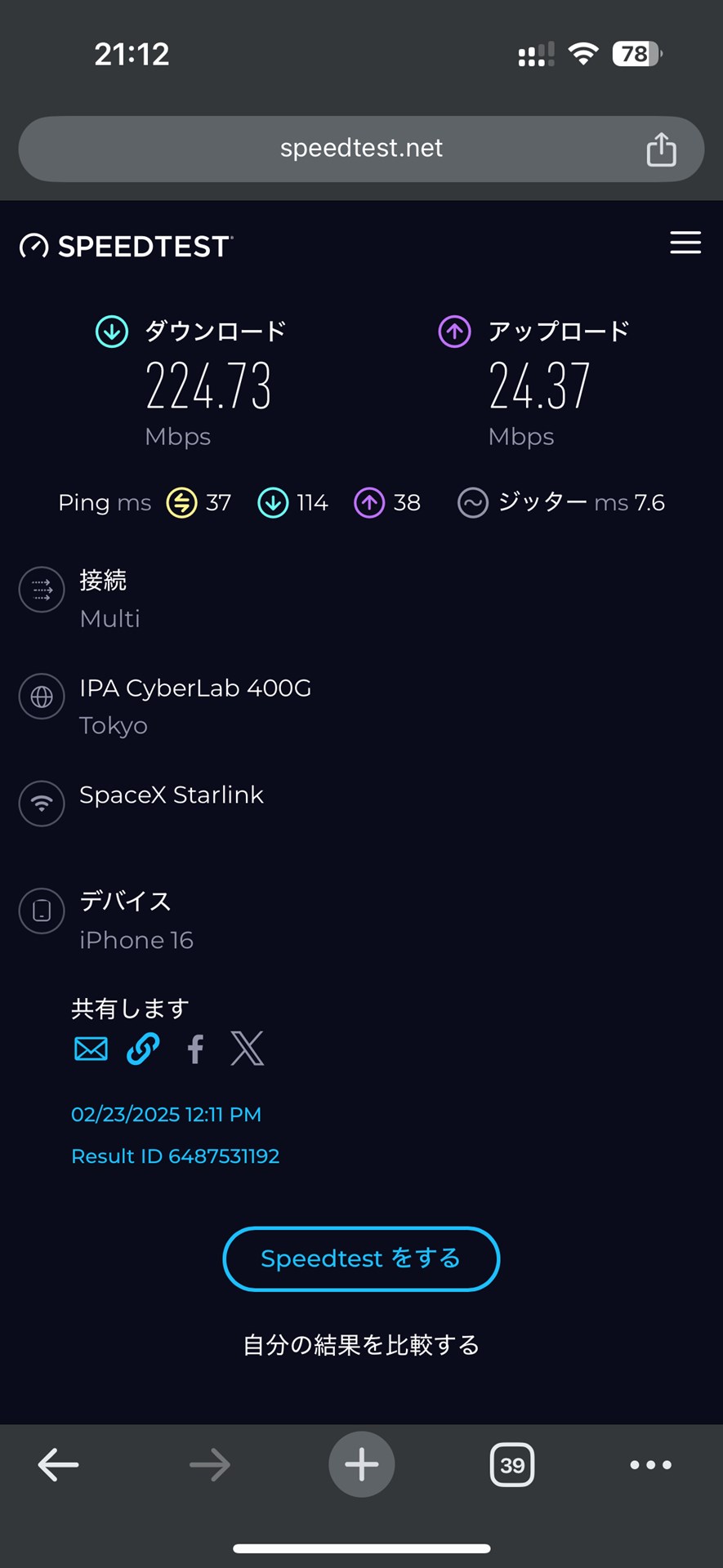Select the download arrow icon
This screenshot has width=723, height=1568.
coord(111,332)
